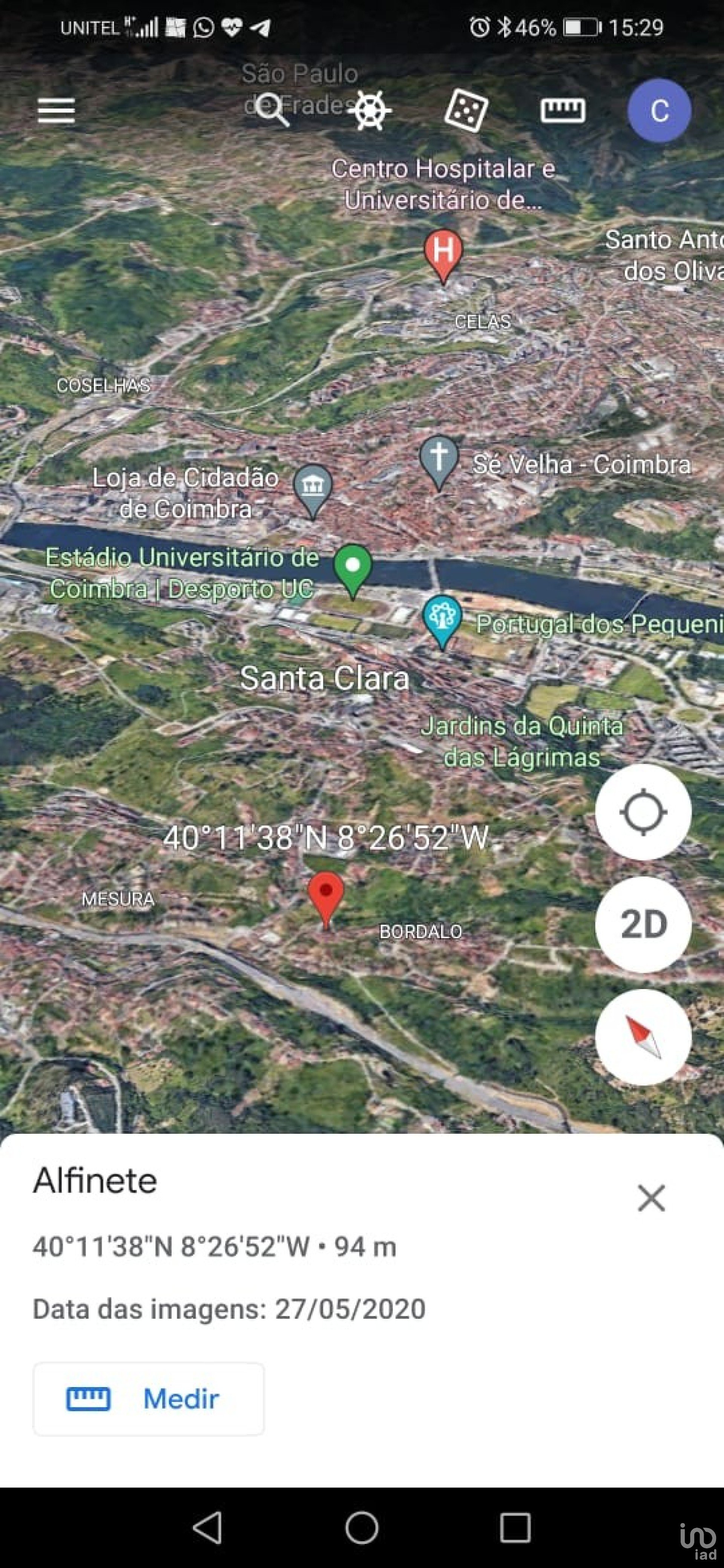Reset orientation with the compass

[643, 1037]
